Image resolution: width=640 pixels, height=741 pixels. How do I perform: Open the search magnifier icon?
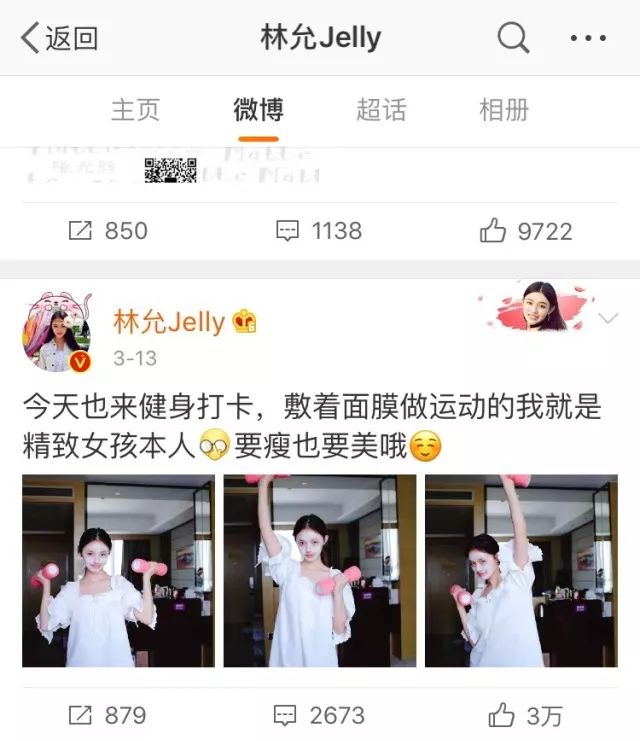pos(513,39)
